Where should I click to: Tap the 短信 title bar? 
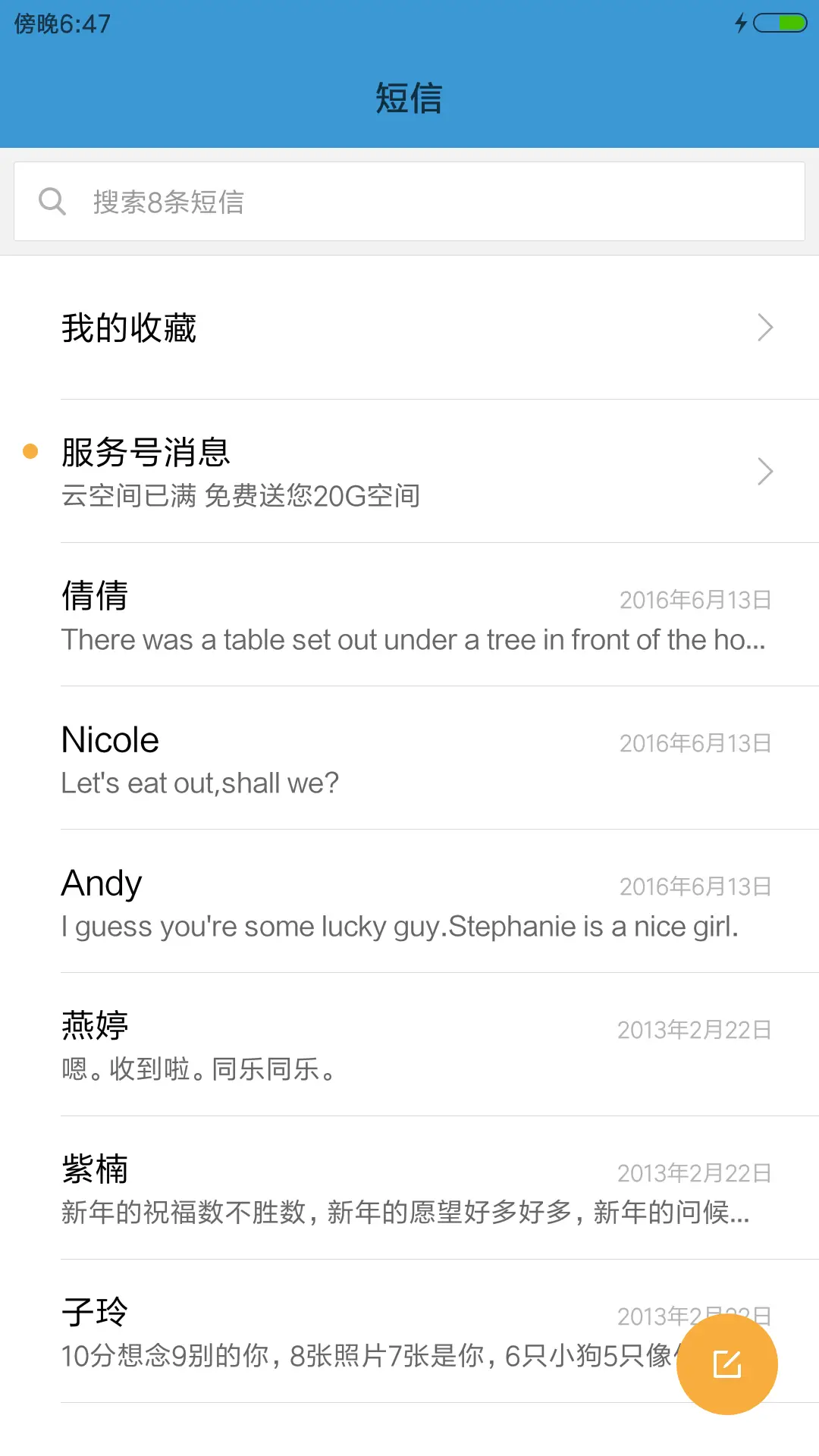coord(409,97)
